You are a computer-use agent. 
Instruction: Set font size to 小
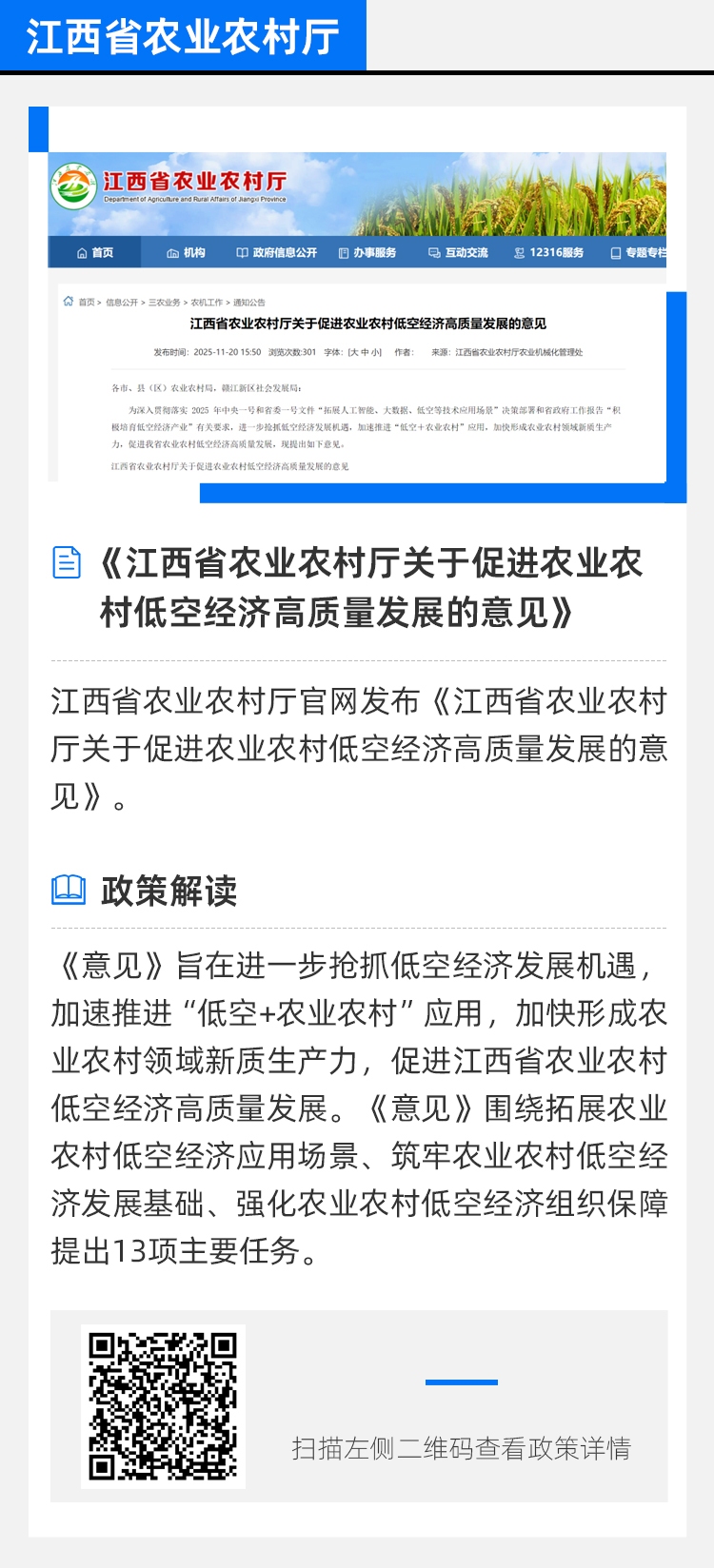(x=375, y=351)
